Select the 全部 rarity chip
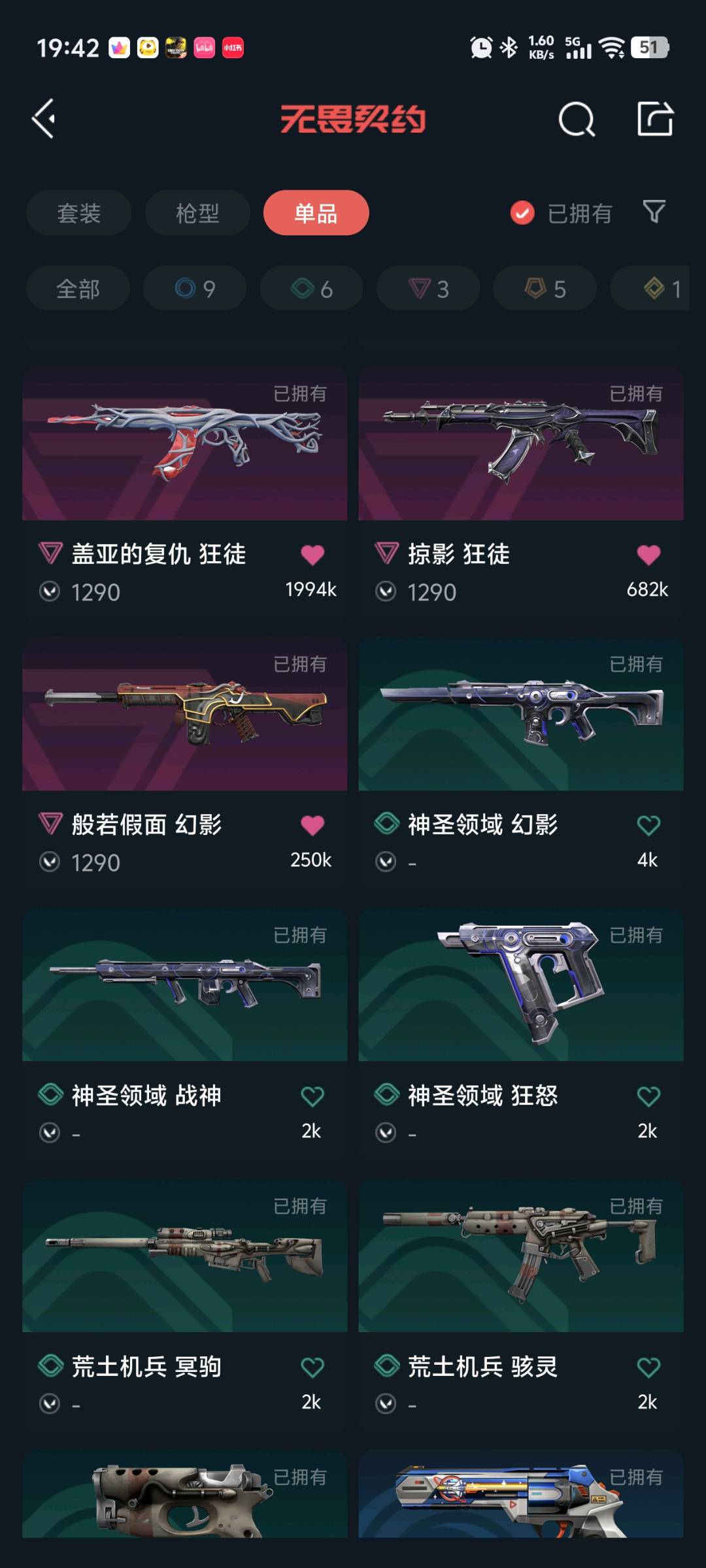The height and width of the screenshot is (1568, 706). pos(78,289)
